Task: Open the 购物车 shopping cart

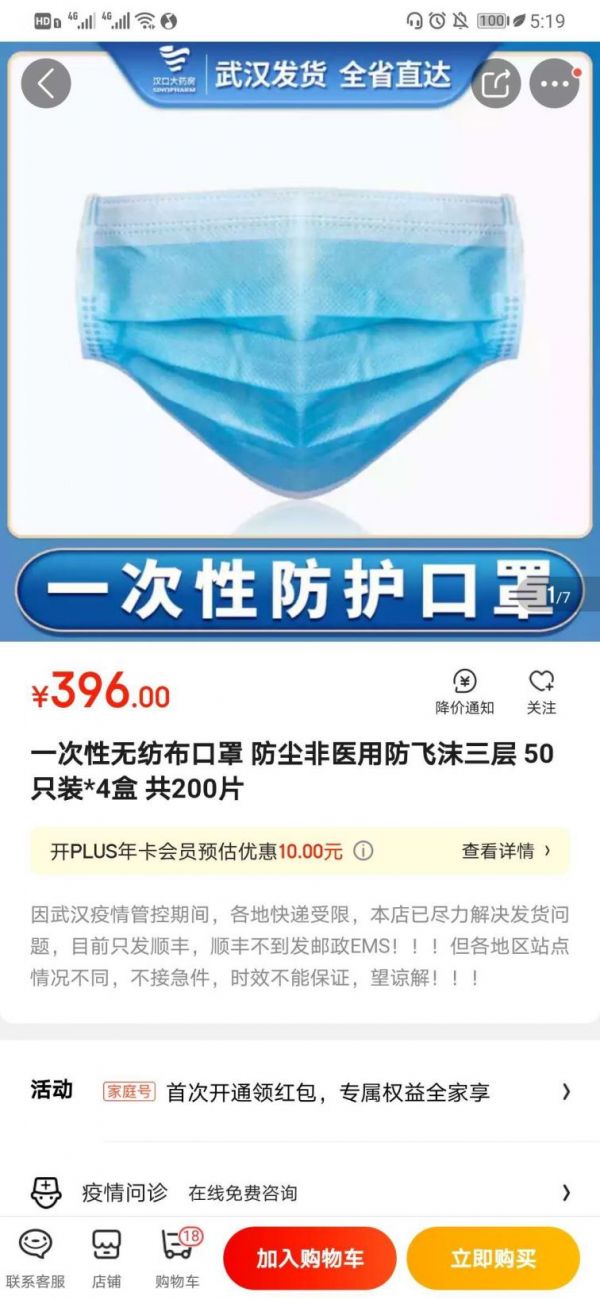Action: [x=178, y=1258]
